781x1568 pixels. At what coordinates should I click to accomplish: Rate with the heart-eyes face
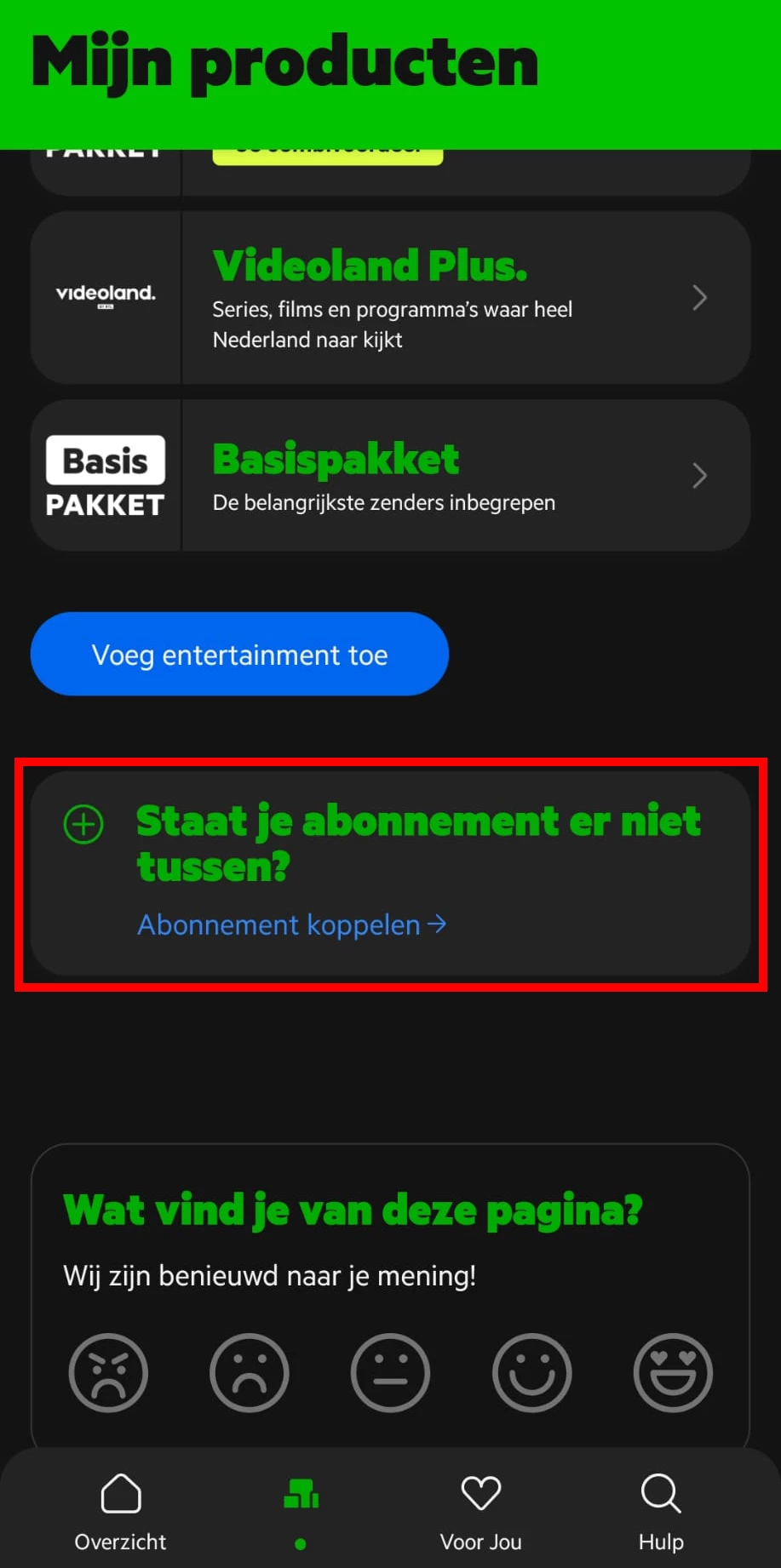pyautogui.click(x=673, y=1372)
